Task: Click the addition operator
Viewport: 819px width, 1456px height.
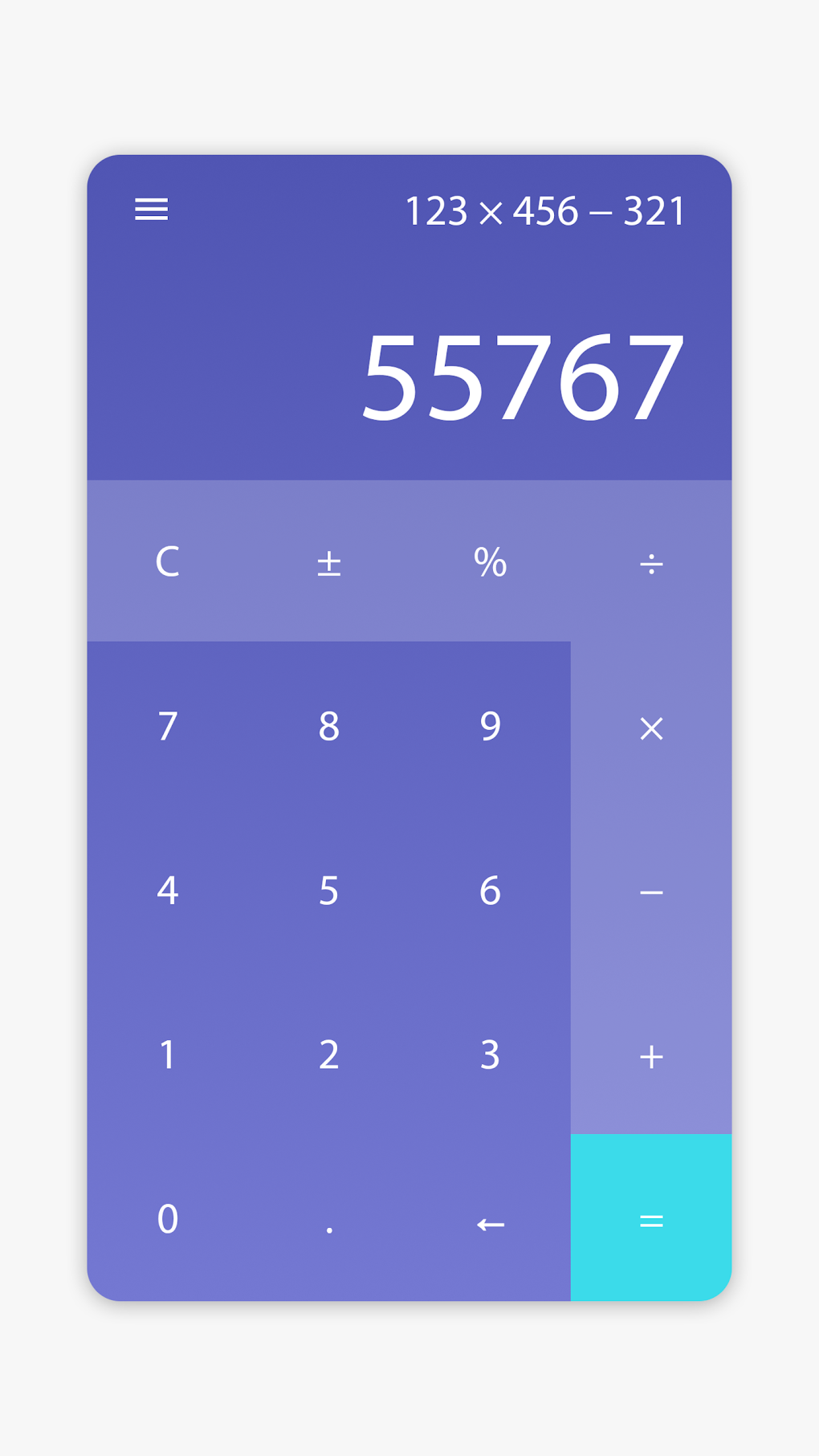Action: coord(652,1056)
